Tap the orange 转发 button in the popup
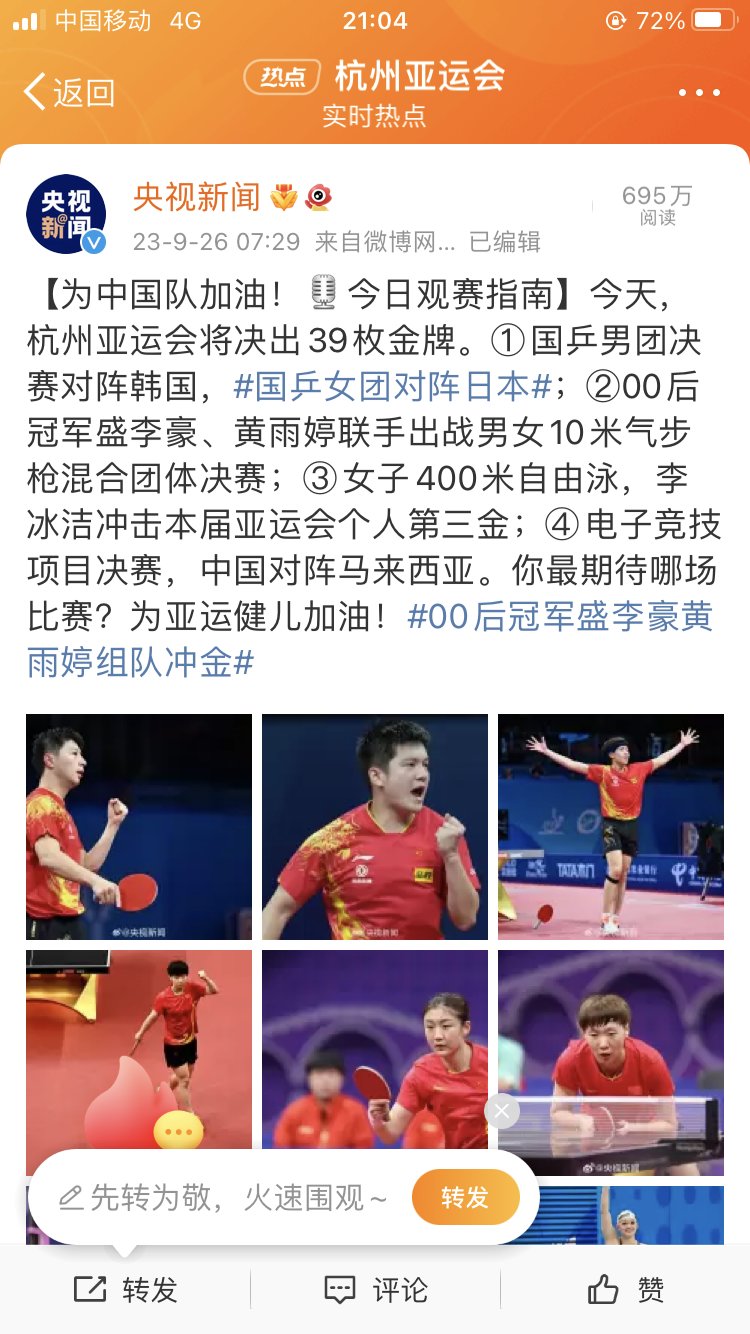Viewport: 750px width, 1334px height. click(x=465, y=1197)
